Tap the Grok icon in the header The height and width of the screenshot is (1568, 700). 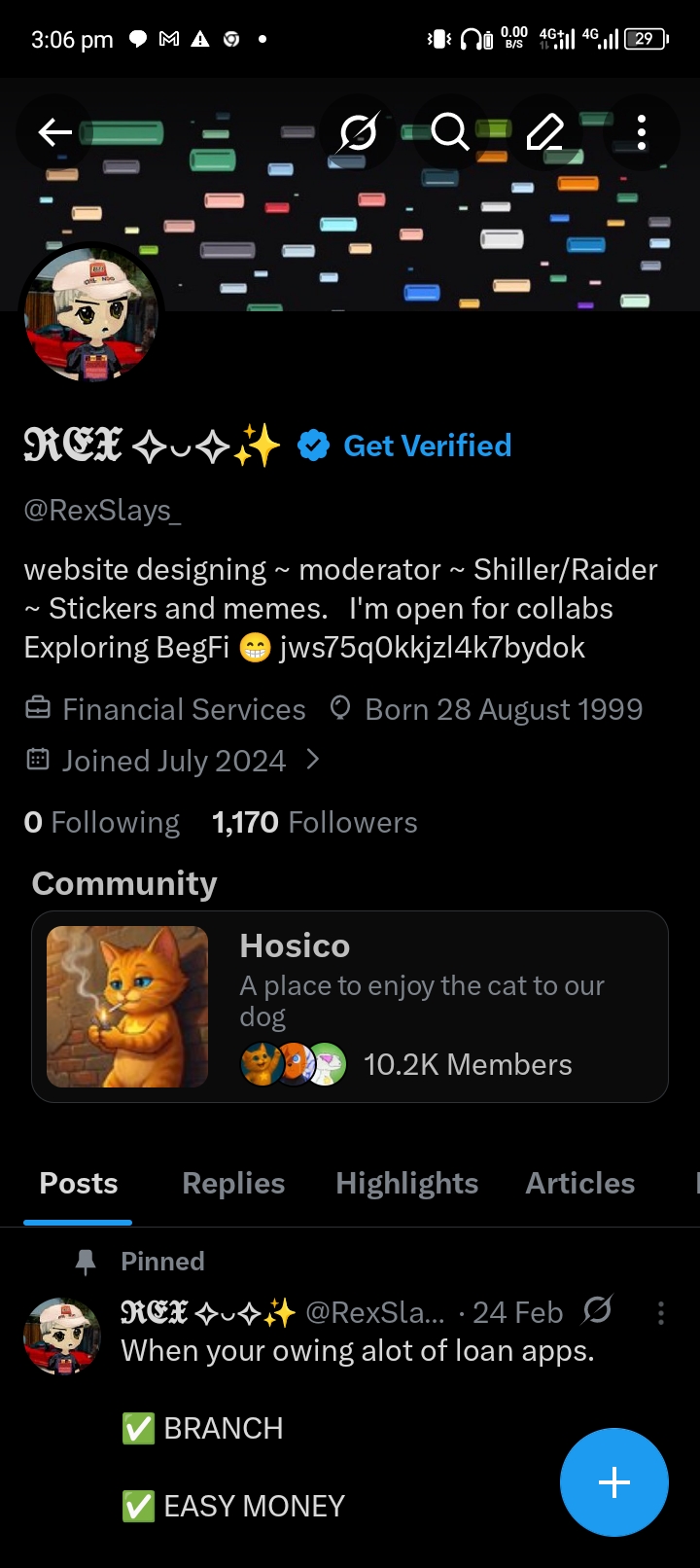(358, 132)
